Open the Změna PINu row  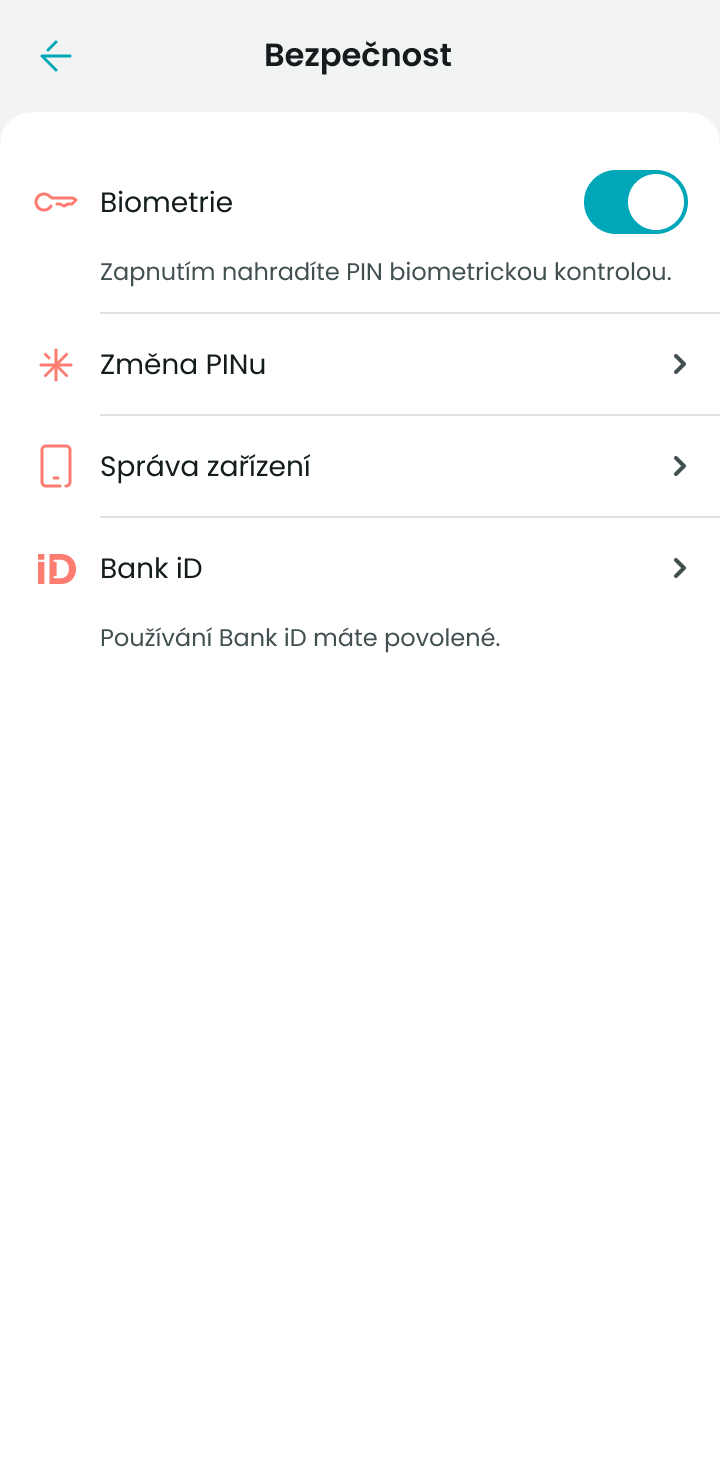tap(360, 365)
